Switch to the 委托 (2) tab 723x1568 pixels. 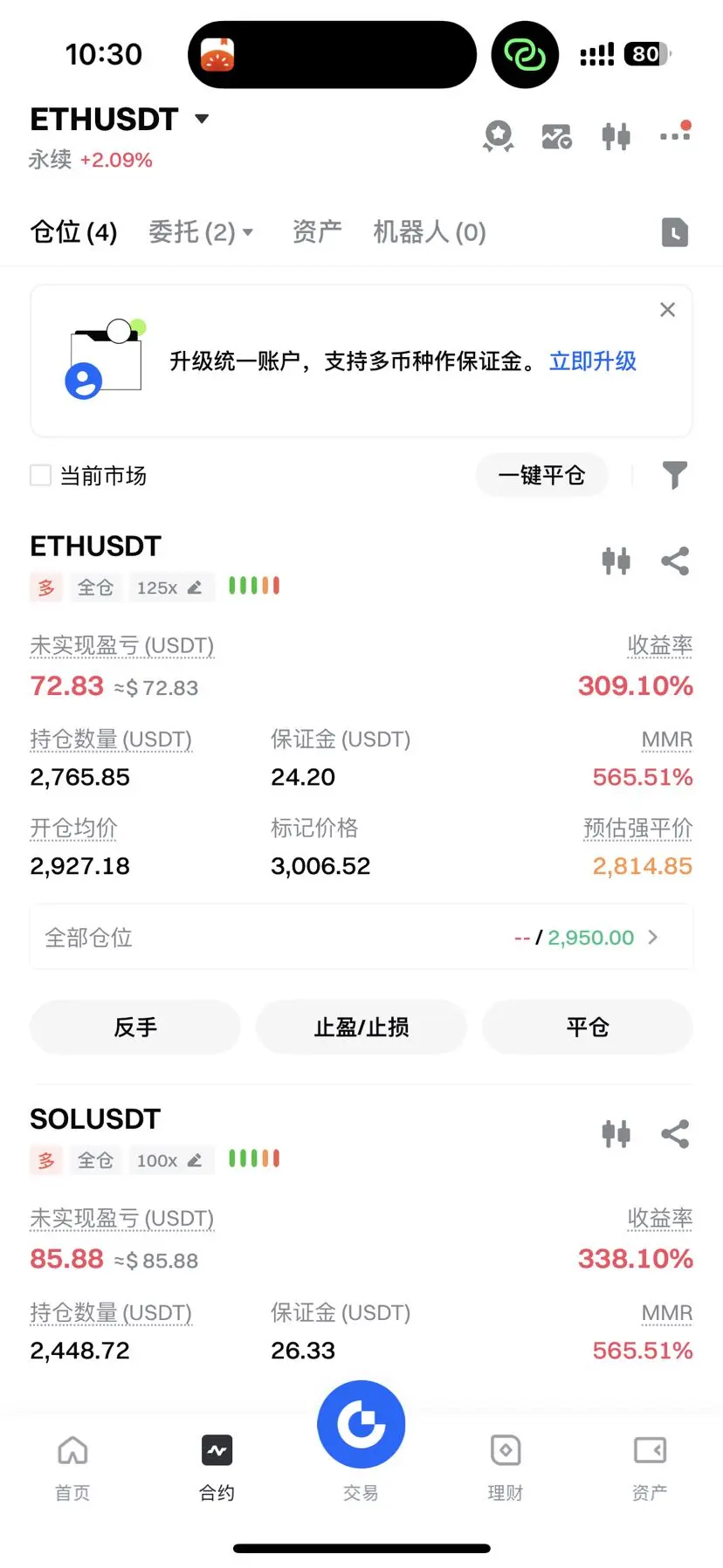[200, 232]
